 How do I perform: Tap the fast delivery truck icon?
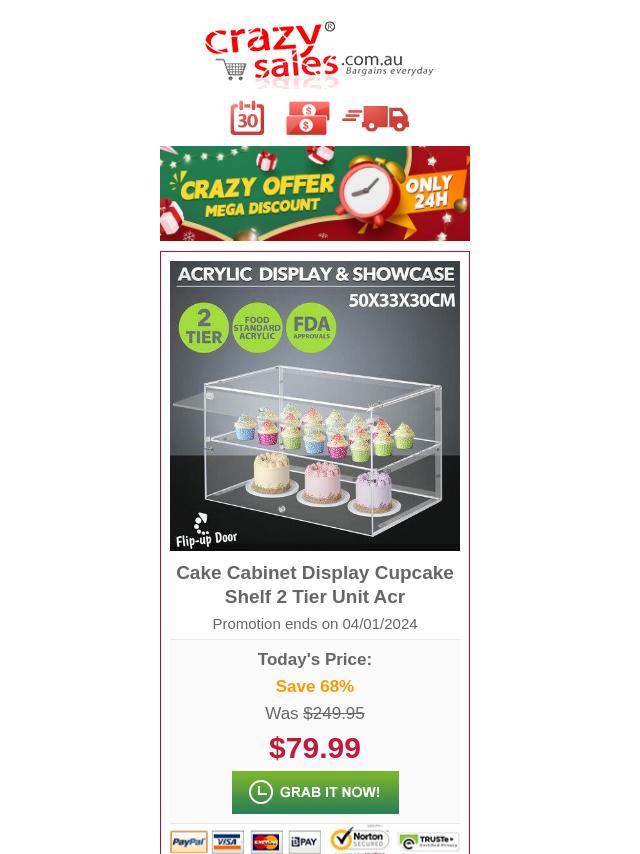click(376, 118)
